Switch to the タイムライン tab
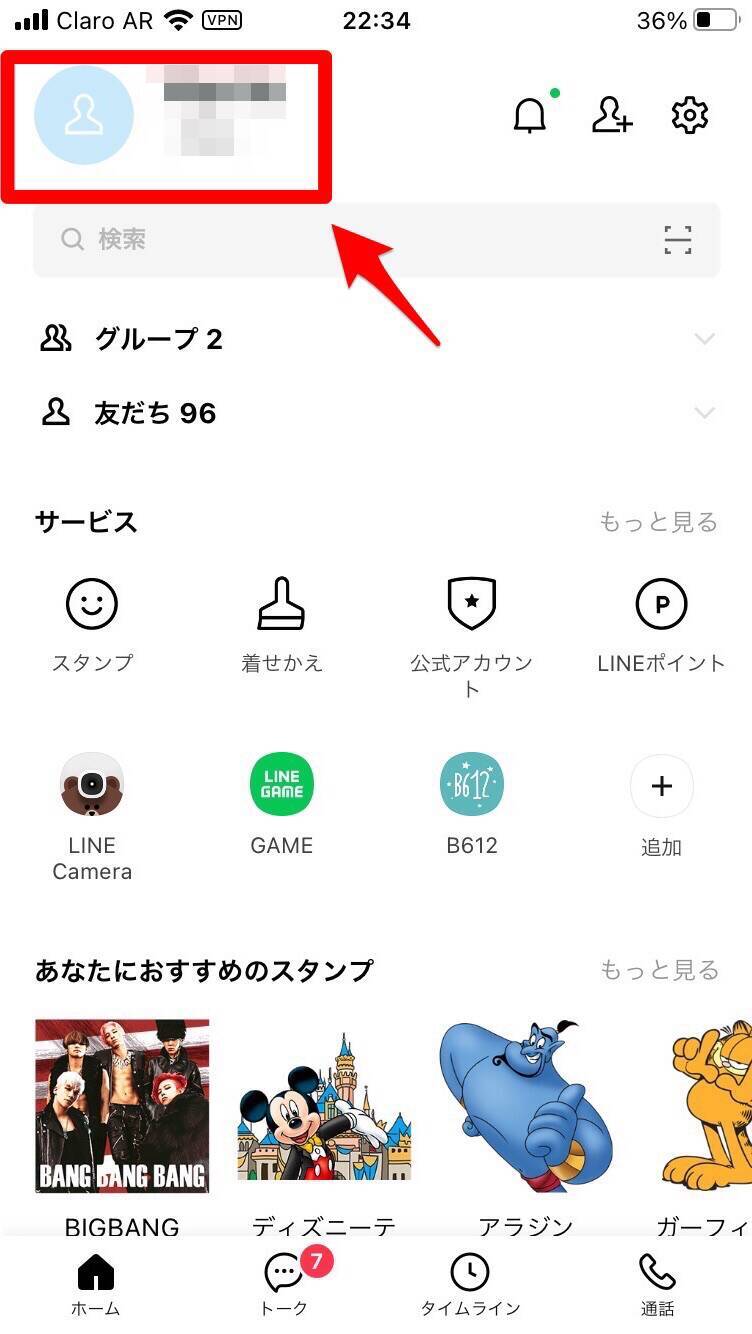The image size is (752, 1334). 470,1284
